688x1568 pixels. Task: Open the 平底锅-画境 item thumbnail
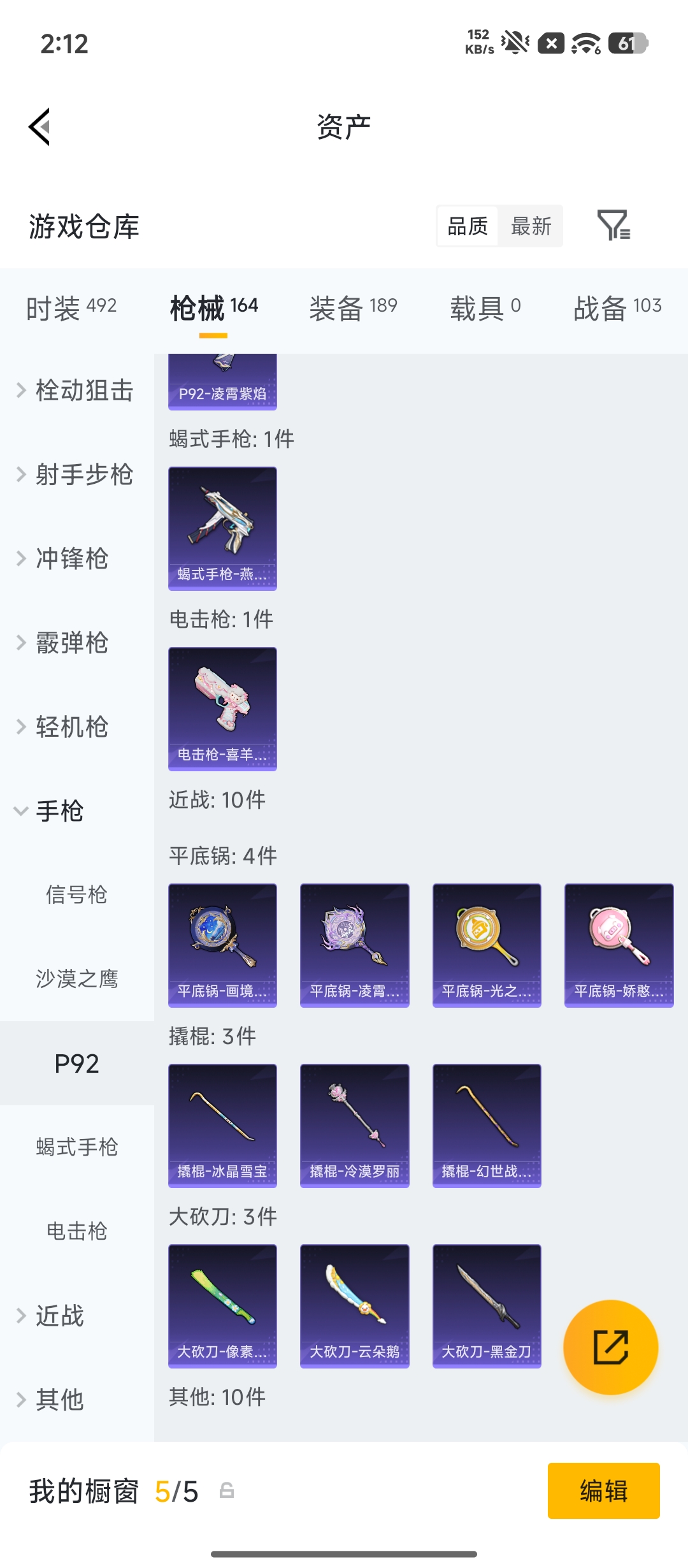(x=222, y=943)
